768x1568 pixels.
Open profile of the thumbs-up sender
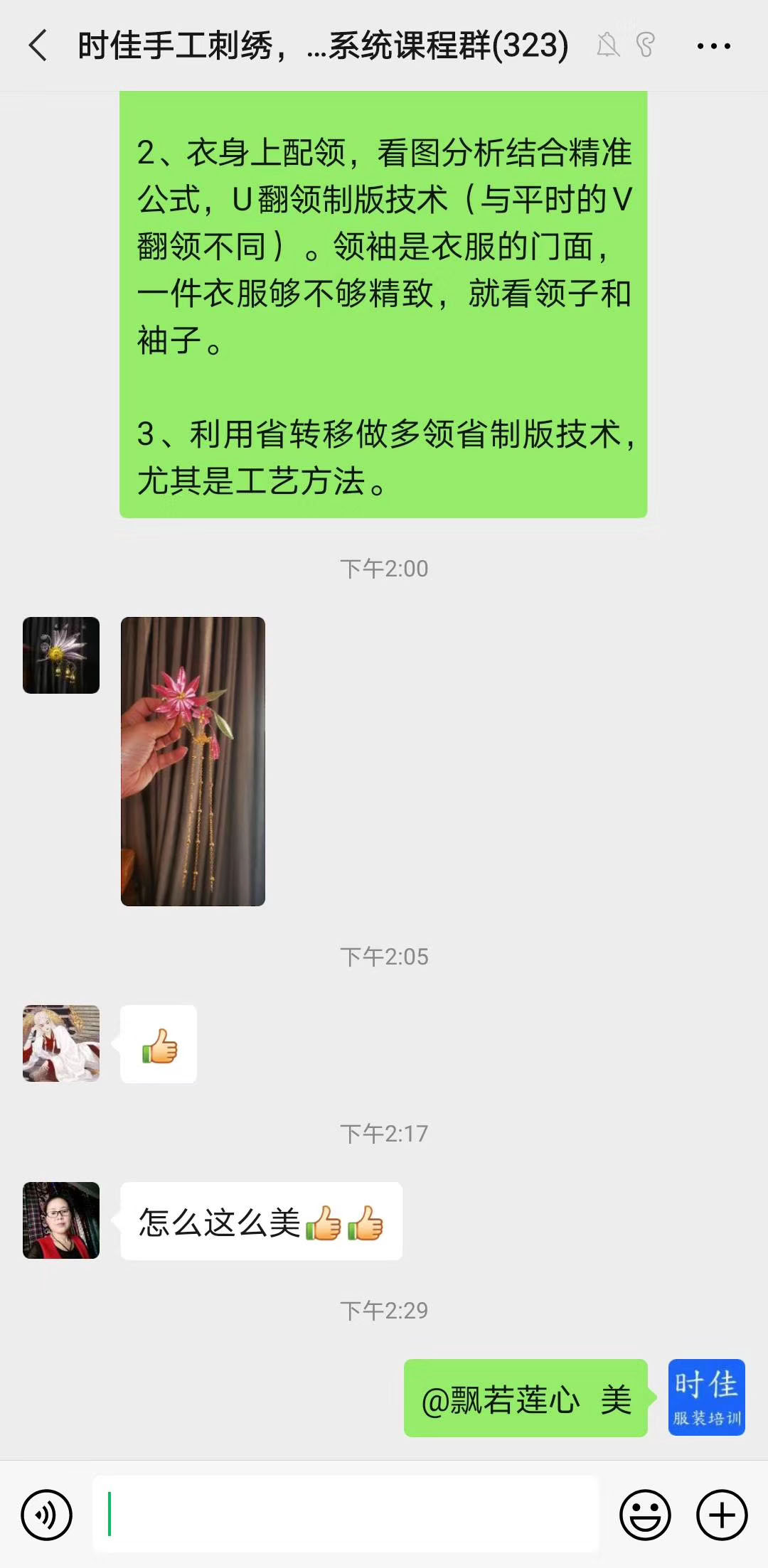61,1043
